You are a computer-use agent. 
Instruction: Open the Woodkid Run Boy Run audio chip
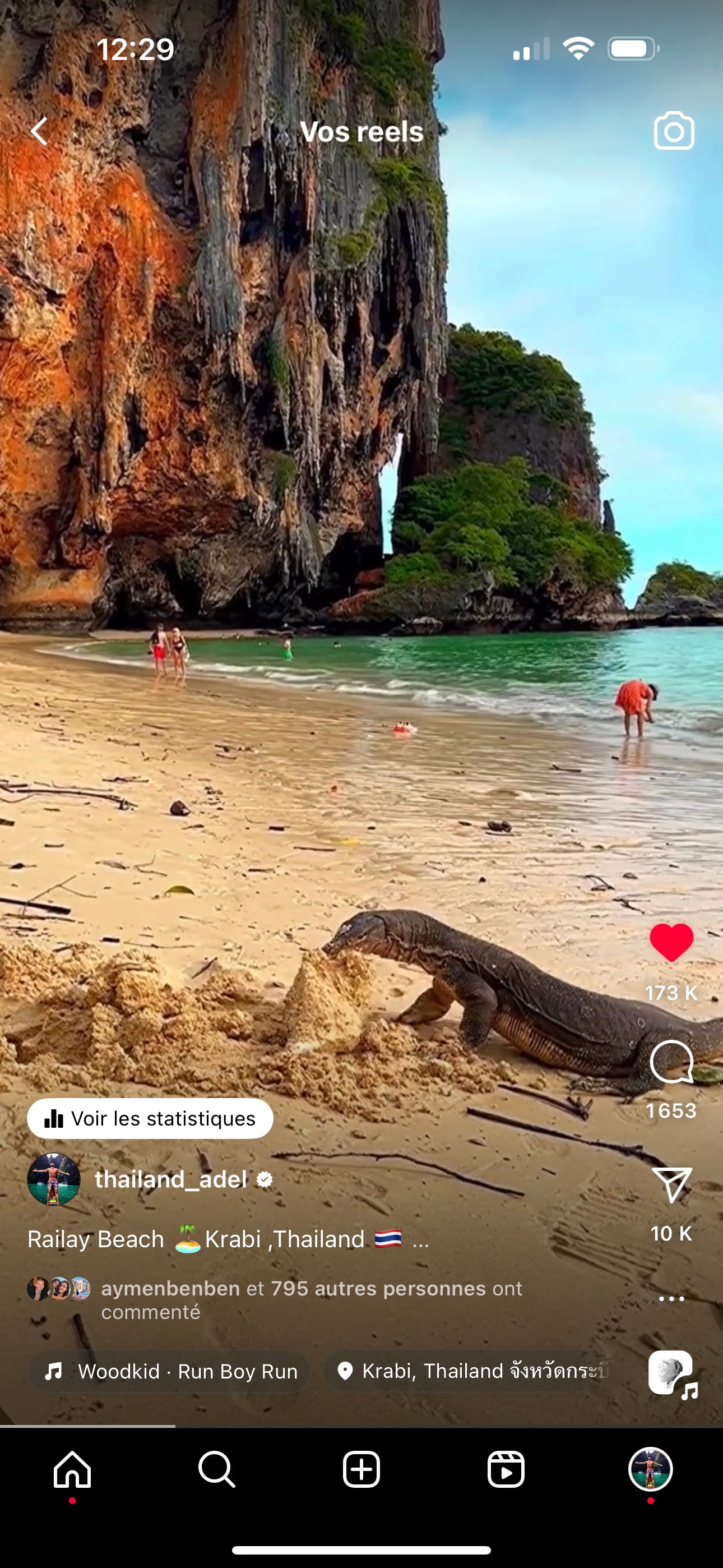170,1371
